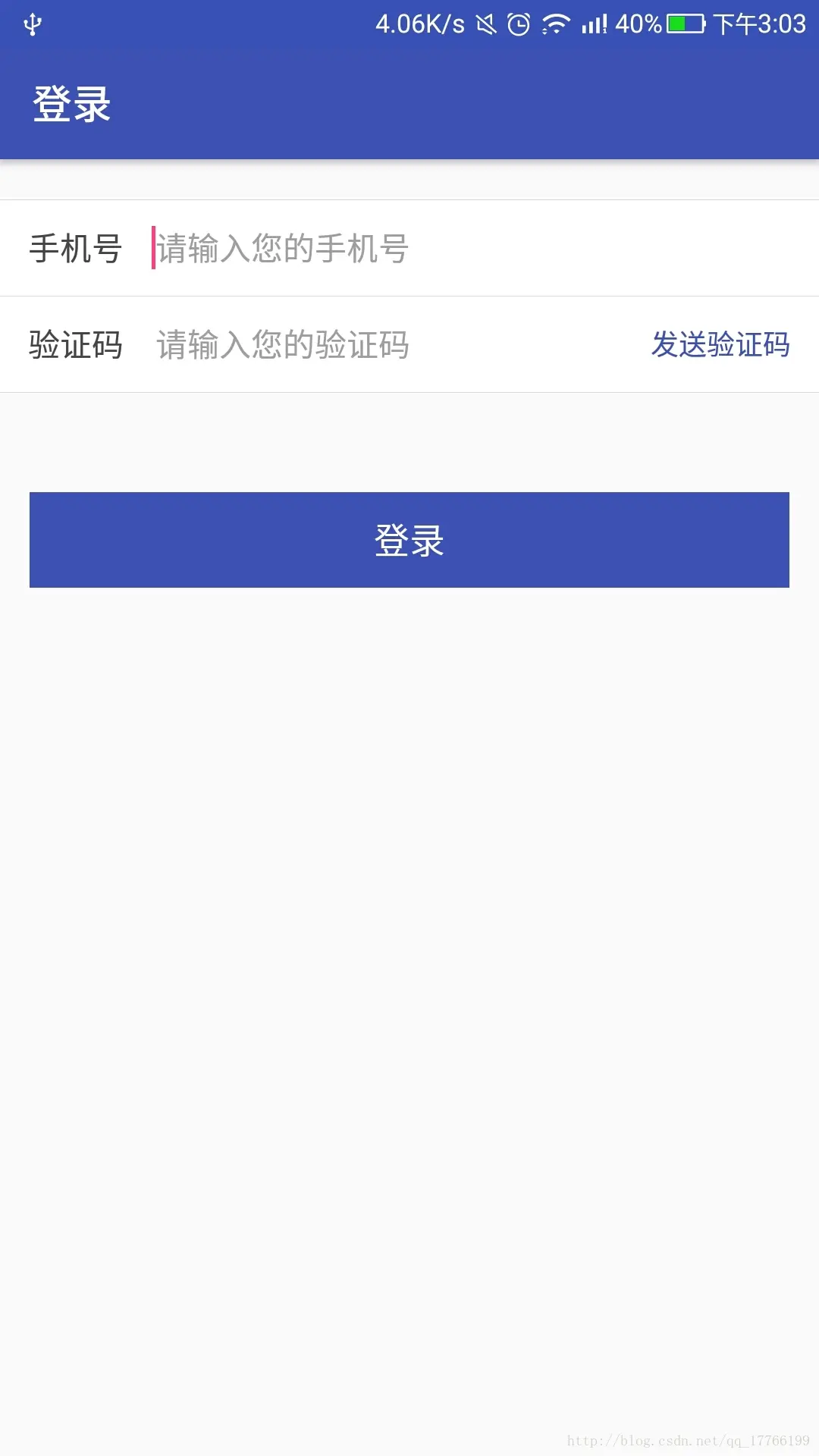Tap the 登录 button to log in
The height and width of the screenshot is (1456, 819).
coord(409,540)
